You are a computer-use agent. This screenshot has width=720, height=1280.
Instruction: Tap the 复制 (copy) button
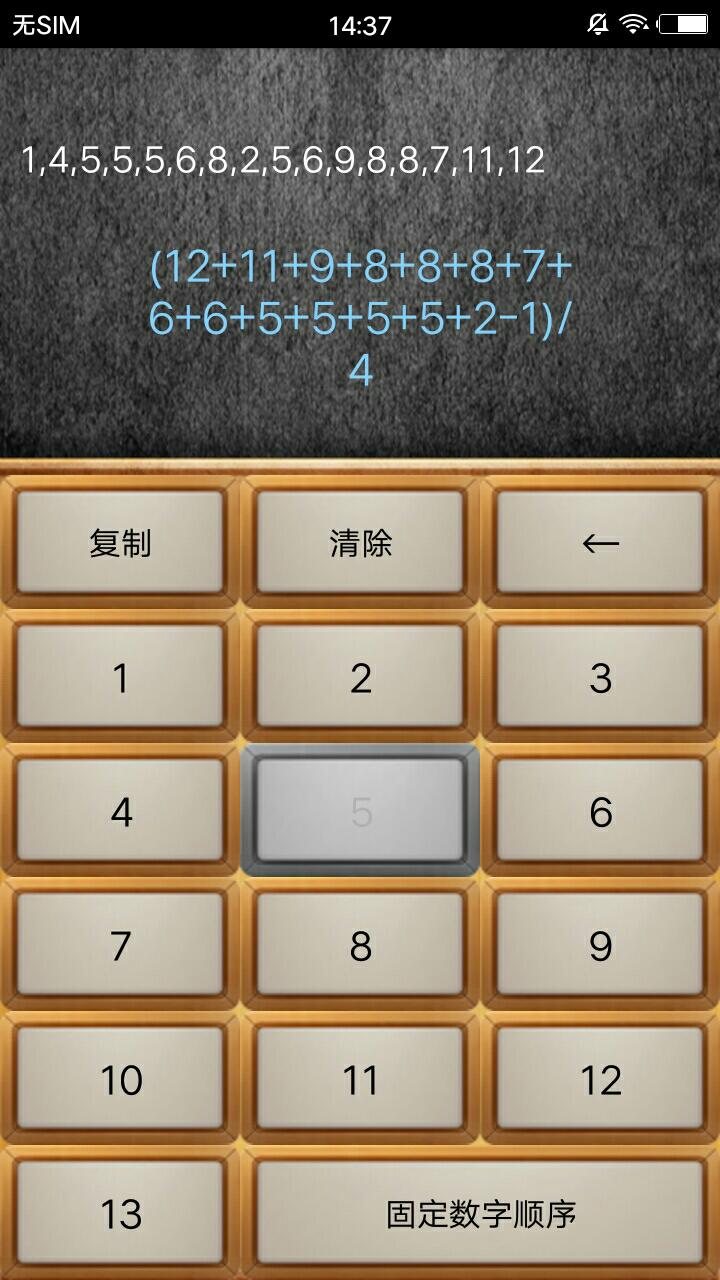click(120, 542)
